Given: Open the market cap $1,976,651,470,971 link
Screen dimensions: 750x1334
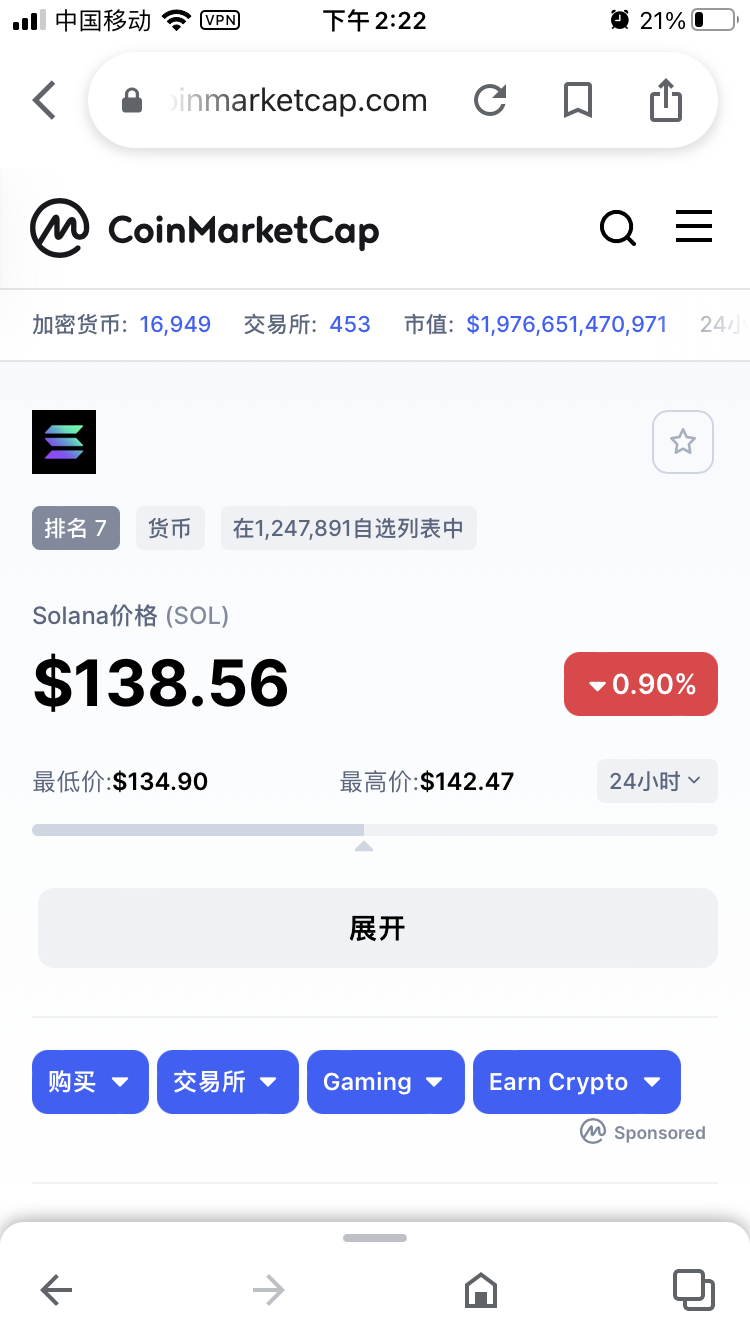Looking at the screenshot, I should 567,324.
